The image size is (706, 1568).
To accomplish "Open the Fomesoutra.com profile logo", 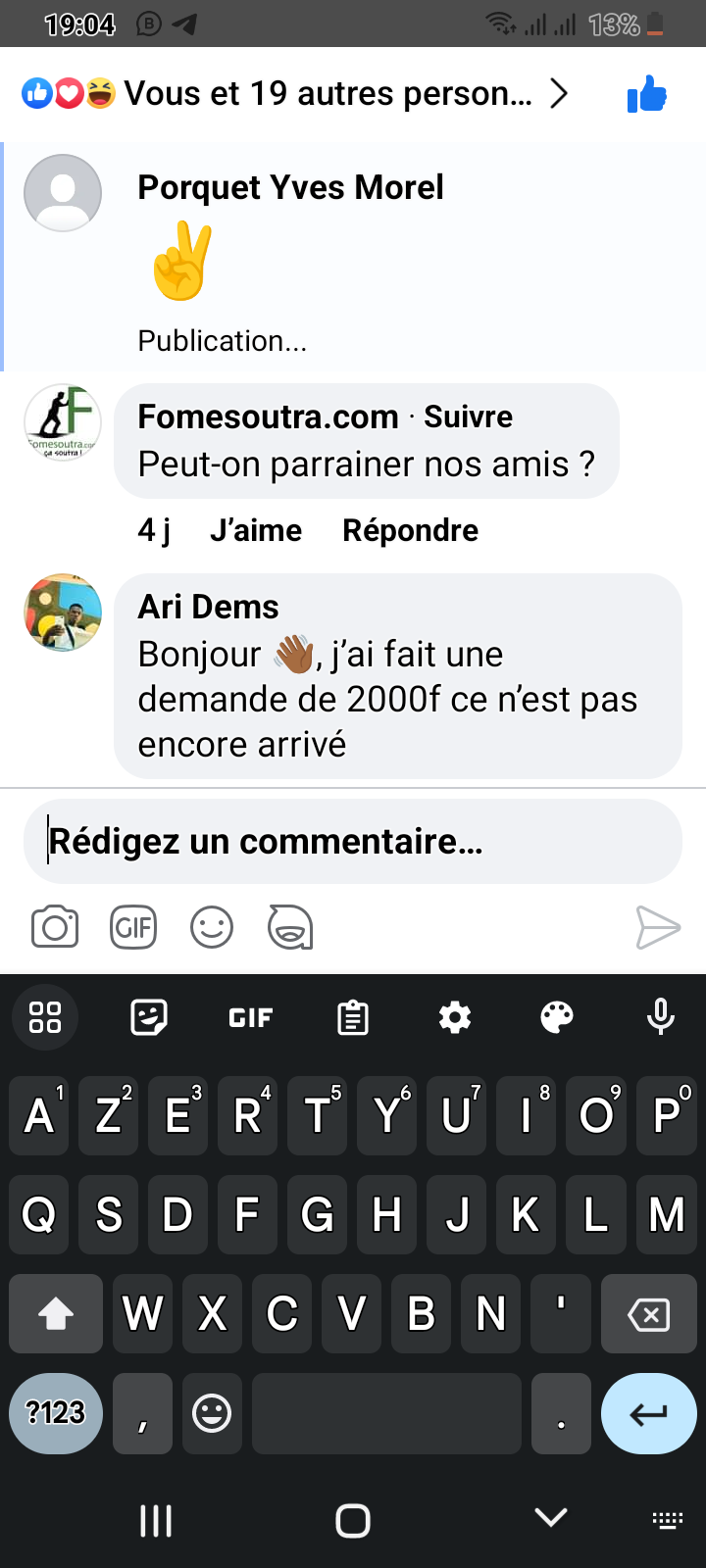I will [63, 422].
